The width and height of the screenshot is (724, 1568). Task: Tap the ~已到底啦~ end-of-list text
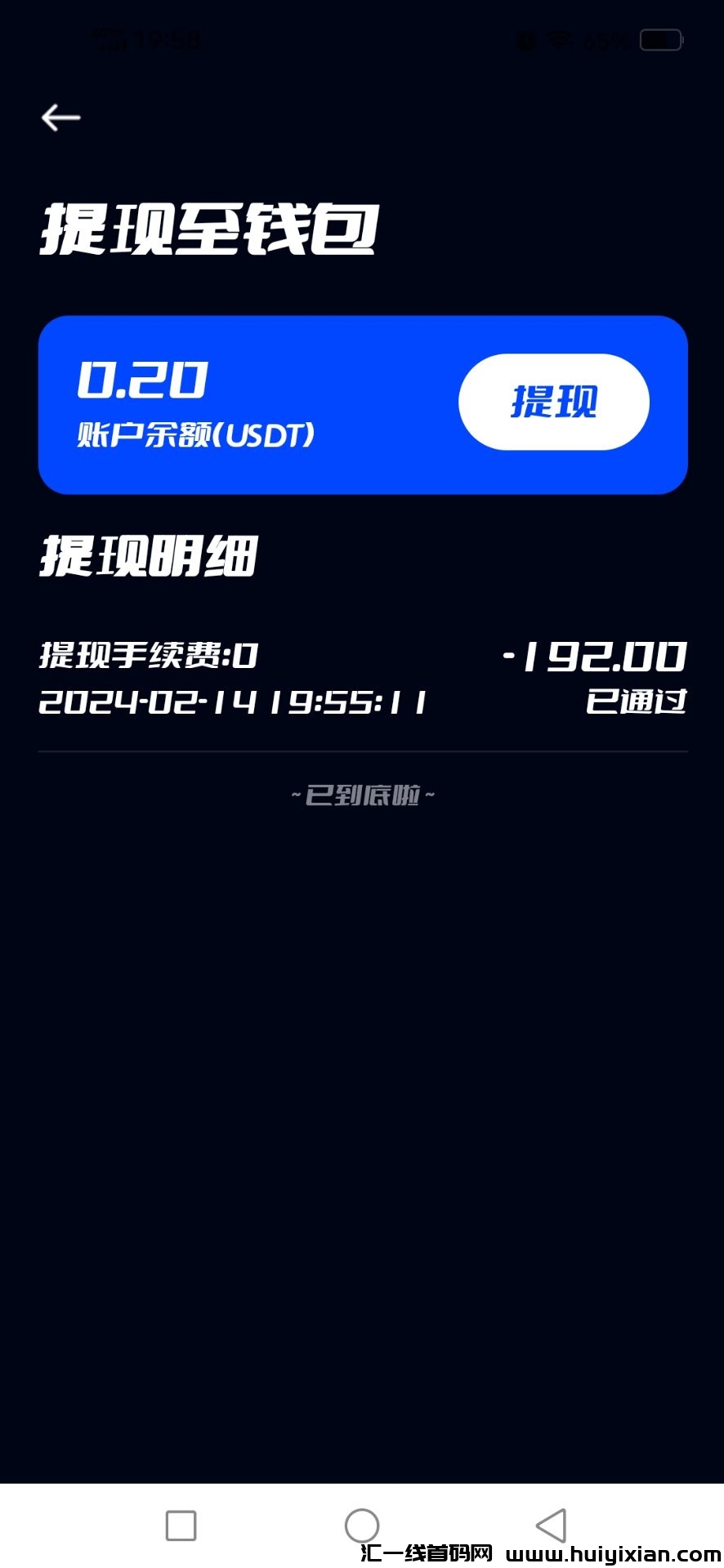point(362,796)
